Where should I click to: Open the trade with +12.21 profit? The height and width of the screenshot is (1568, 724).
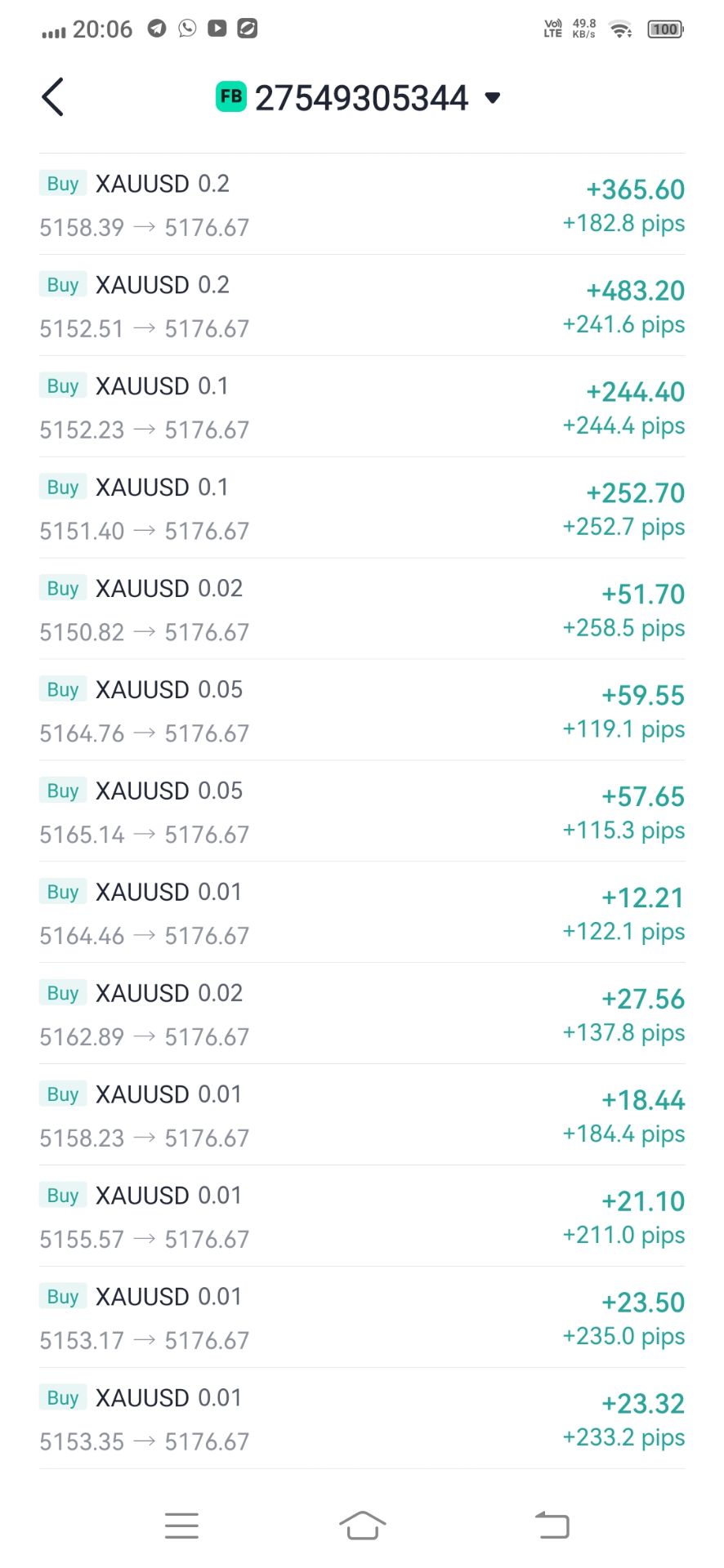tap(361, 914)
